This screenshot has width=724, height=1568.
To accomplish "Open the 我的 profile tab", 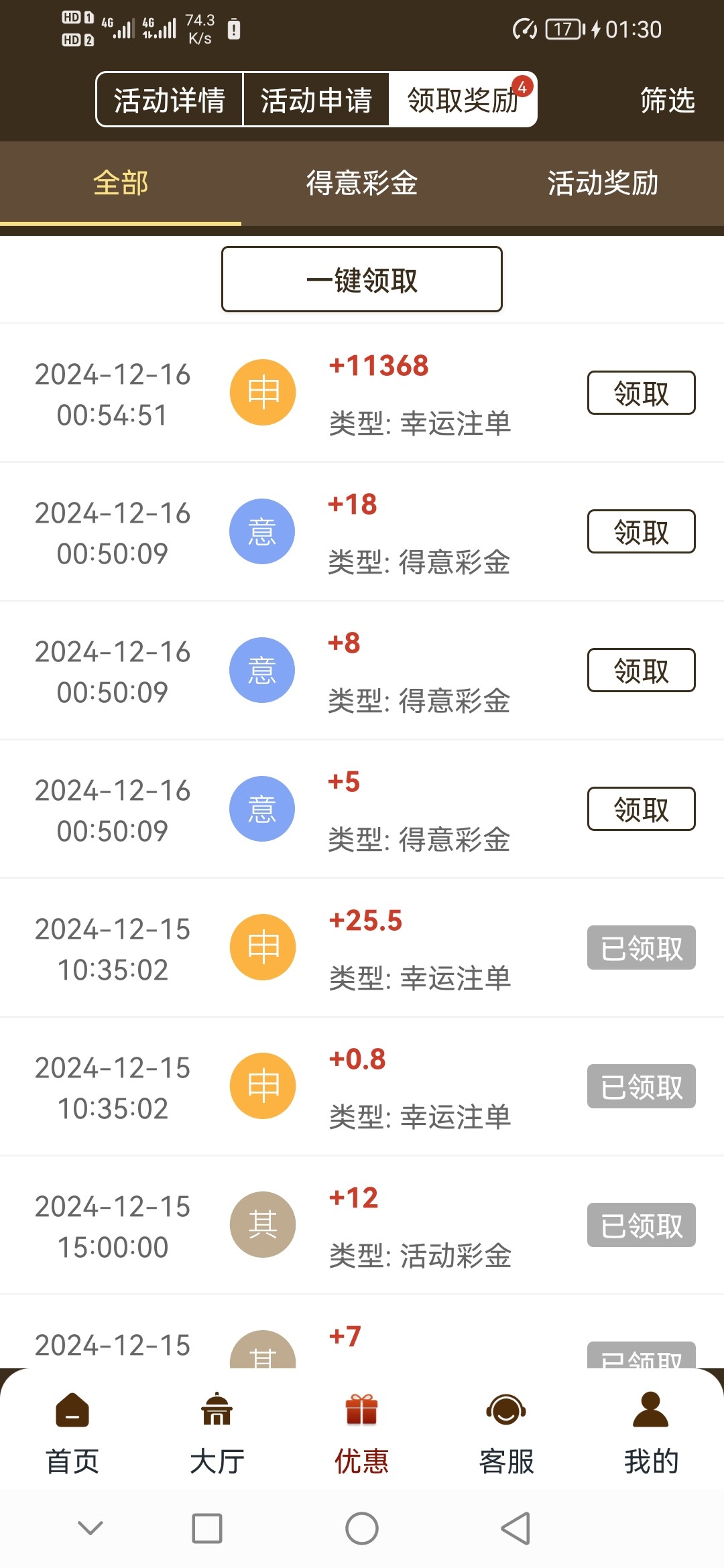I will pos(651,1434).
